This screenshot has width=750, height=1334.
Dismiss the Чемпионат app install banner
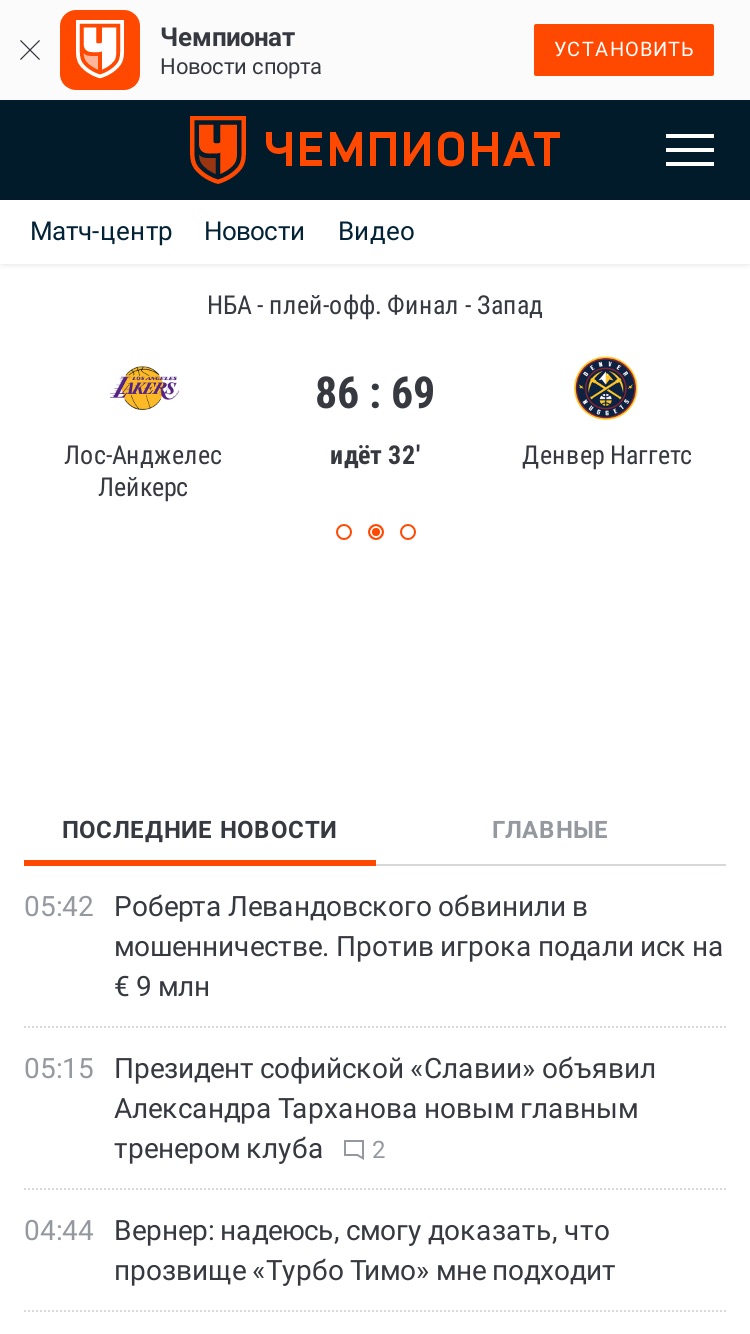click(x=30, y=50)
